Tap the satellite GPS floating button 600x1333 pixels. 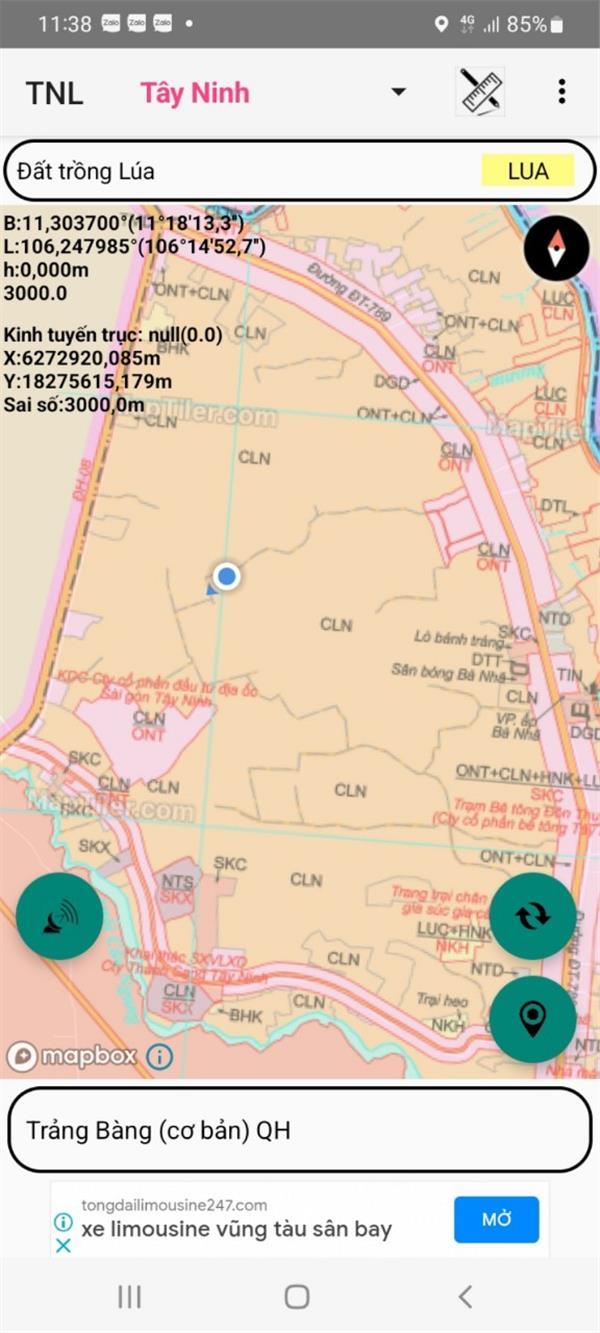[x=60, y=916]
